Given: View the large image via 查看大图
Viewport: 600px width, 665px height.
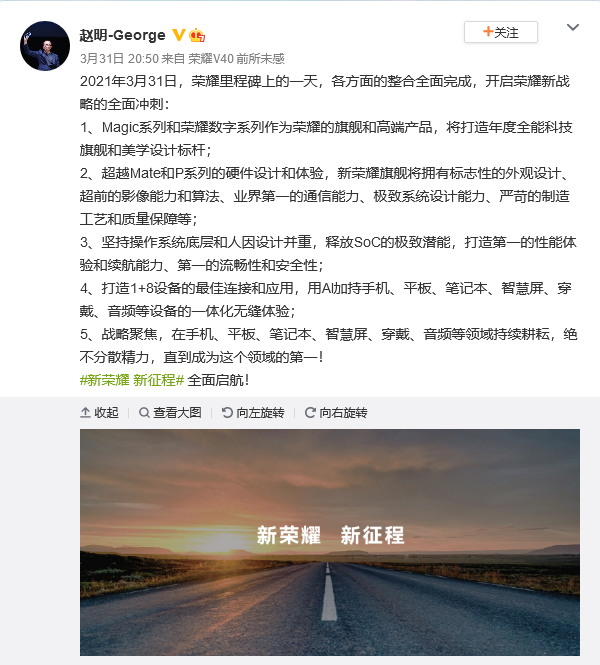Looking at the screenshot, I should tap(170, 412).
